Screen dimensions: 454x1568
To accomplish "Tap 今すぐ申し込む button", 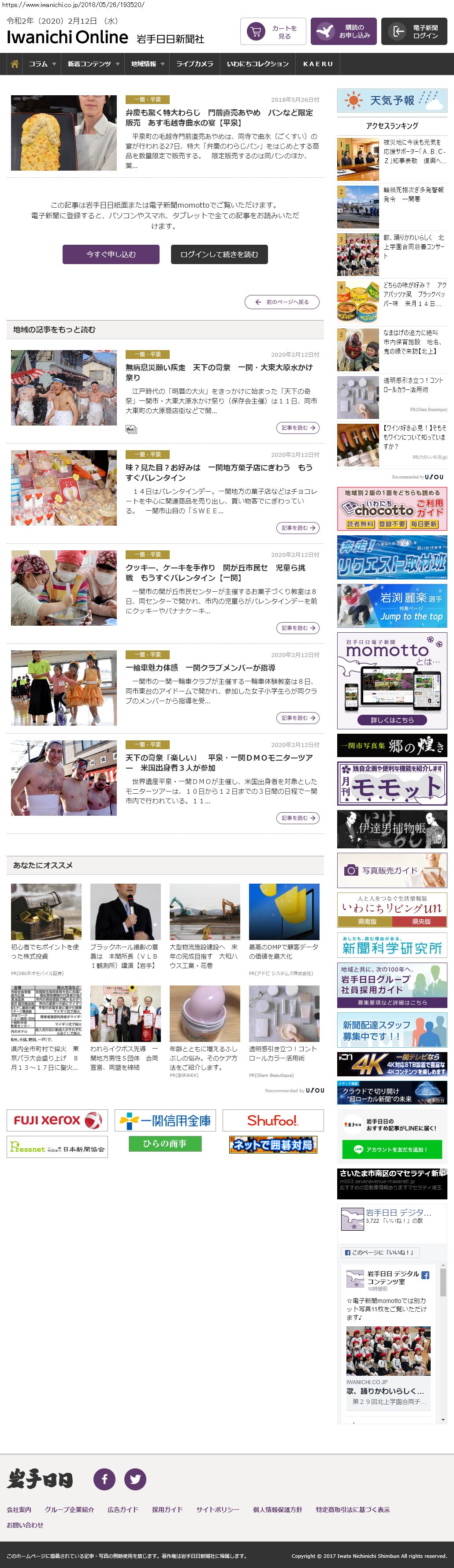I will pos(111,254).
